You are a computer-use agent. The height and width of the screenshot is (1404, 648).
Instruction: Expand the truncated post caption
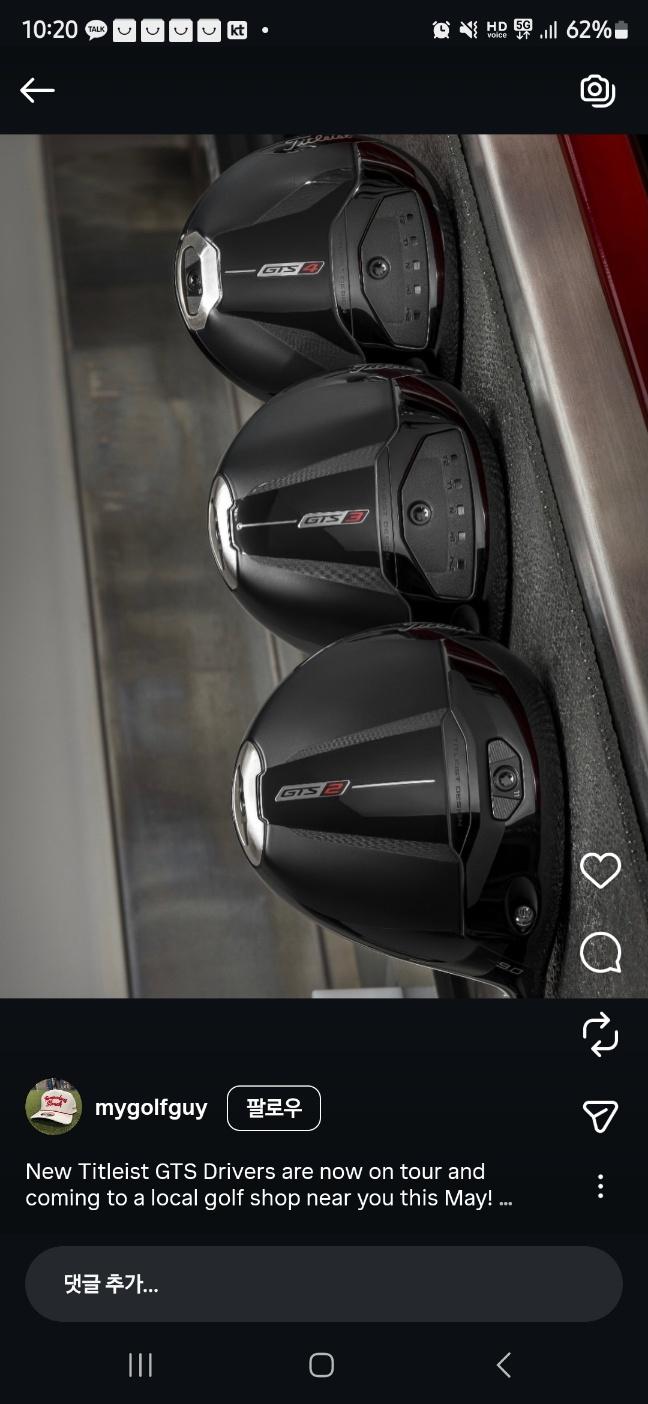[505, 1199]
